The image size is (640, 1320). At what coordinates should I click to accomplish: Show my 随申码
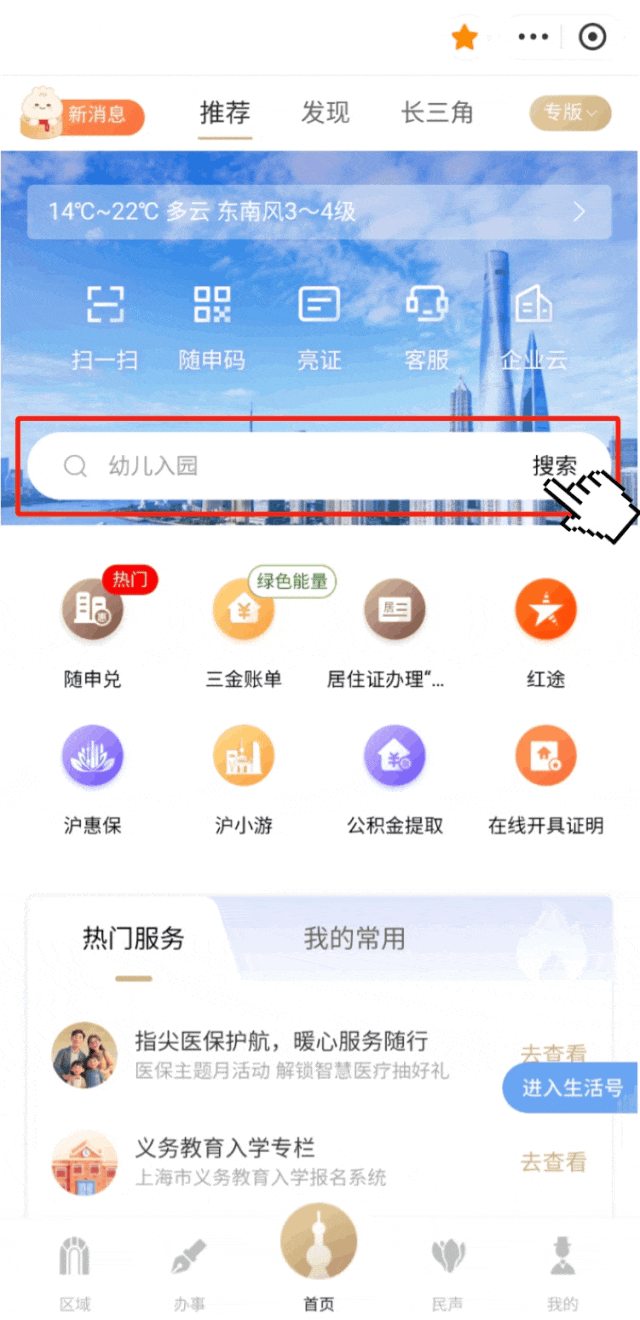tap(212, 329)
